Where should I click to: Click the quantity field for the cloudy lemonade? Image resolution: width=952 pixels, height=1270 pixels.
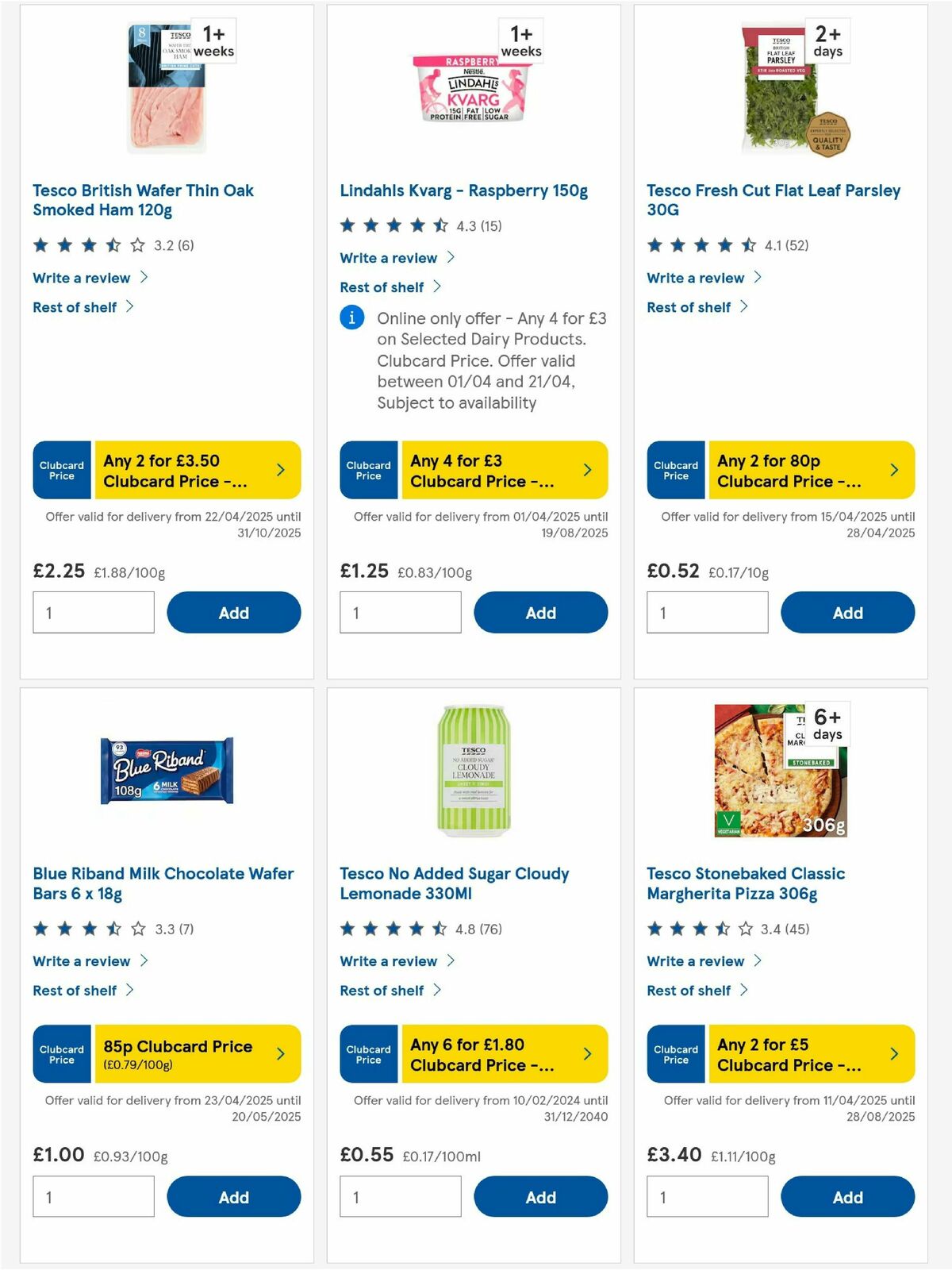(400, 1196)
